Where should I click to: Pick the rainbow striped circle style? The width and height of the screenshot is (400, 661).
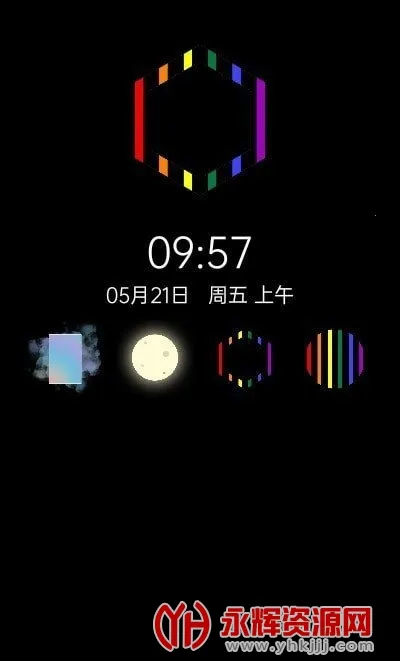tap(335, 358)
